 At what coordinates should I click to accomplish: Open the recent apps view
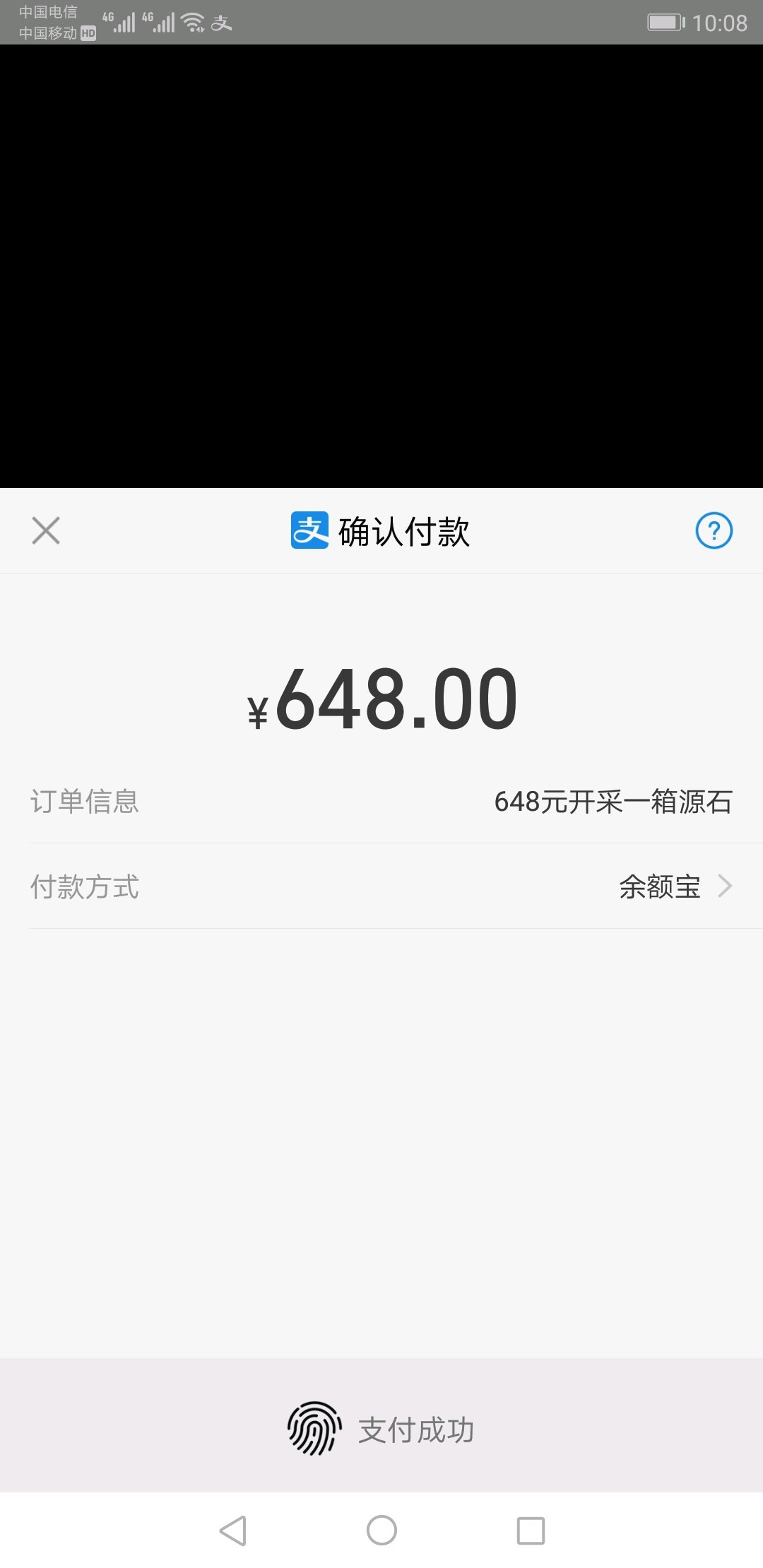pos(531,1531)
